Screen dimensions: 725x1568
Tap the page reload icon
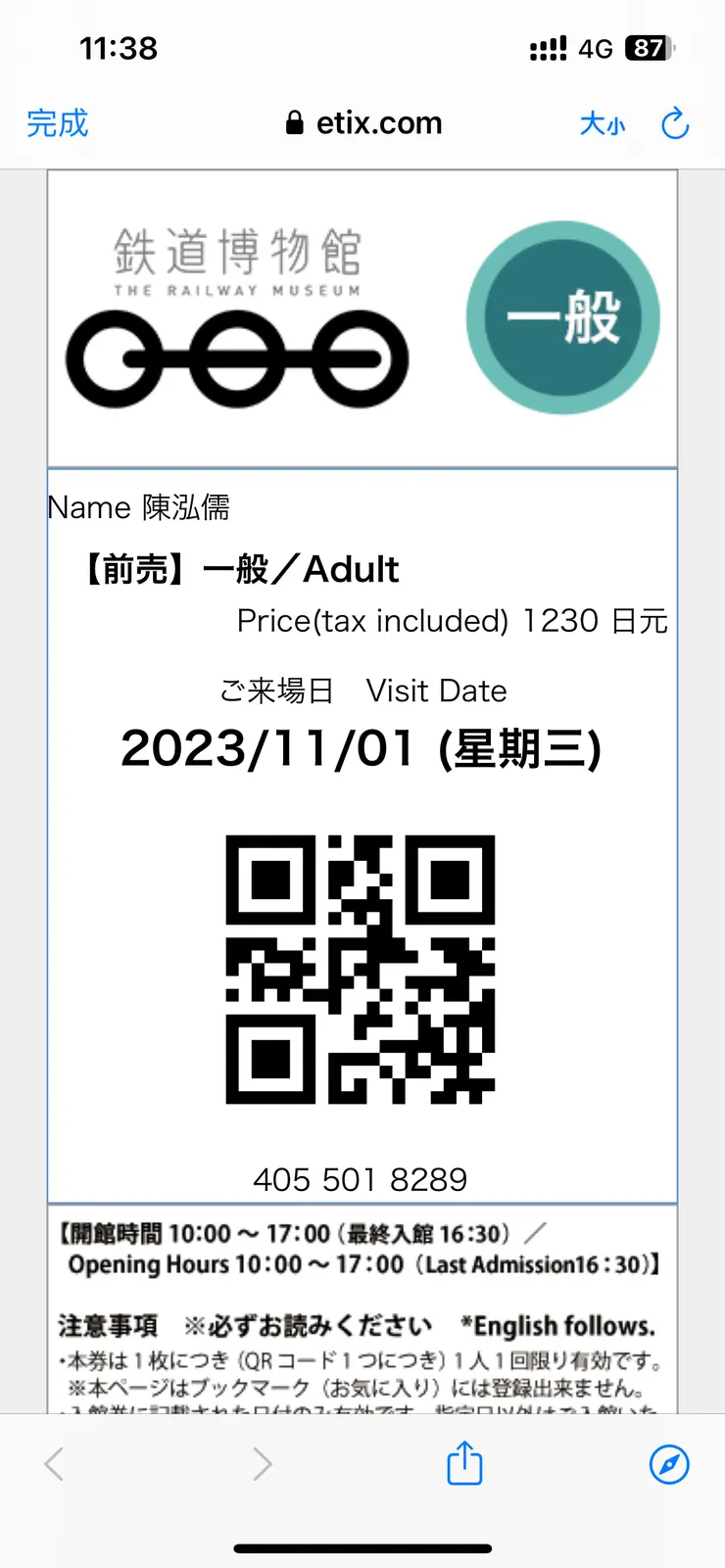point(674,123)
